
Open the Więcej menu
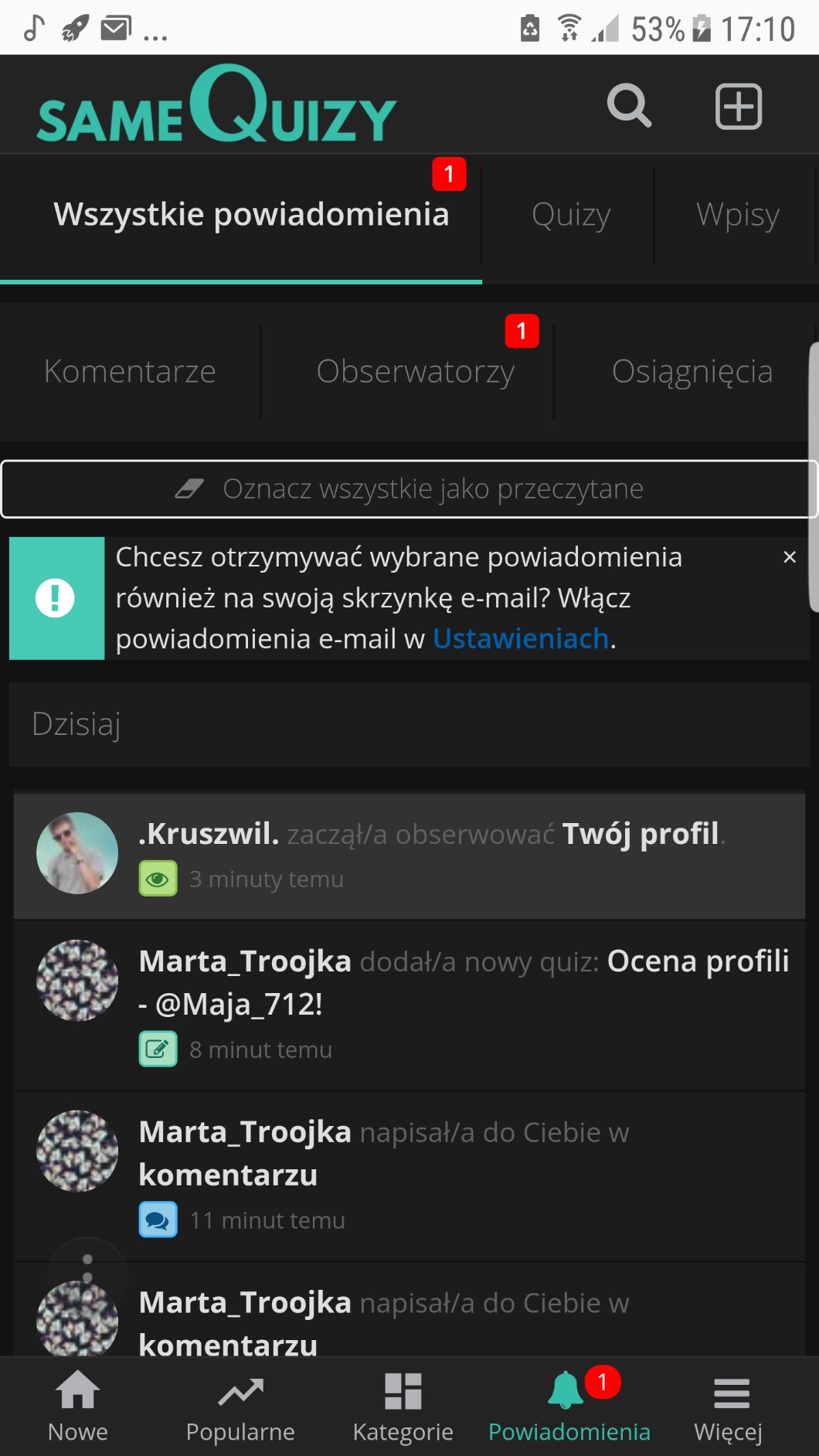click(x=729, y=1407)
